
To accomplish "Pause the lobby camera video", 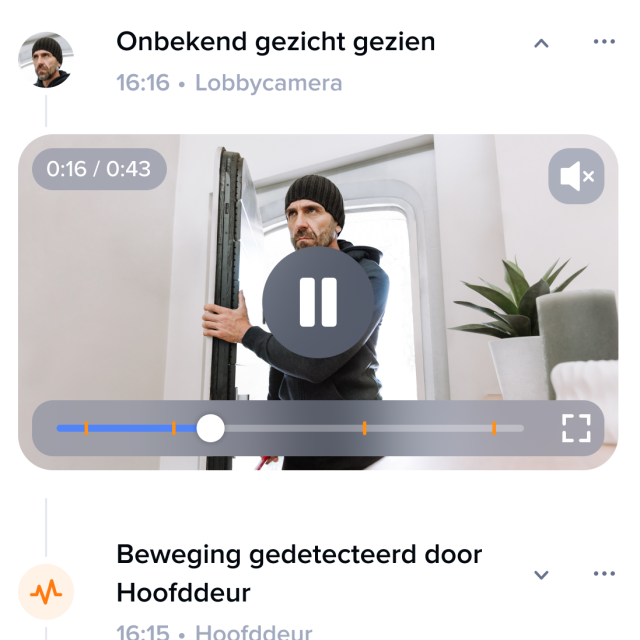I will (319, 302).
